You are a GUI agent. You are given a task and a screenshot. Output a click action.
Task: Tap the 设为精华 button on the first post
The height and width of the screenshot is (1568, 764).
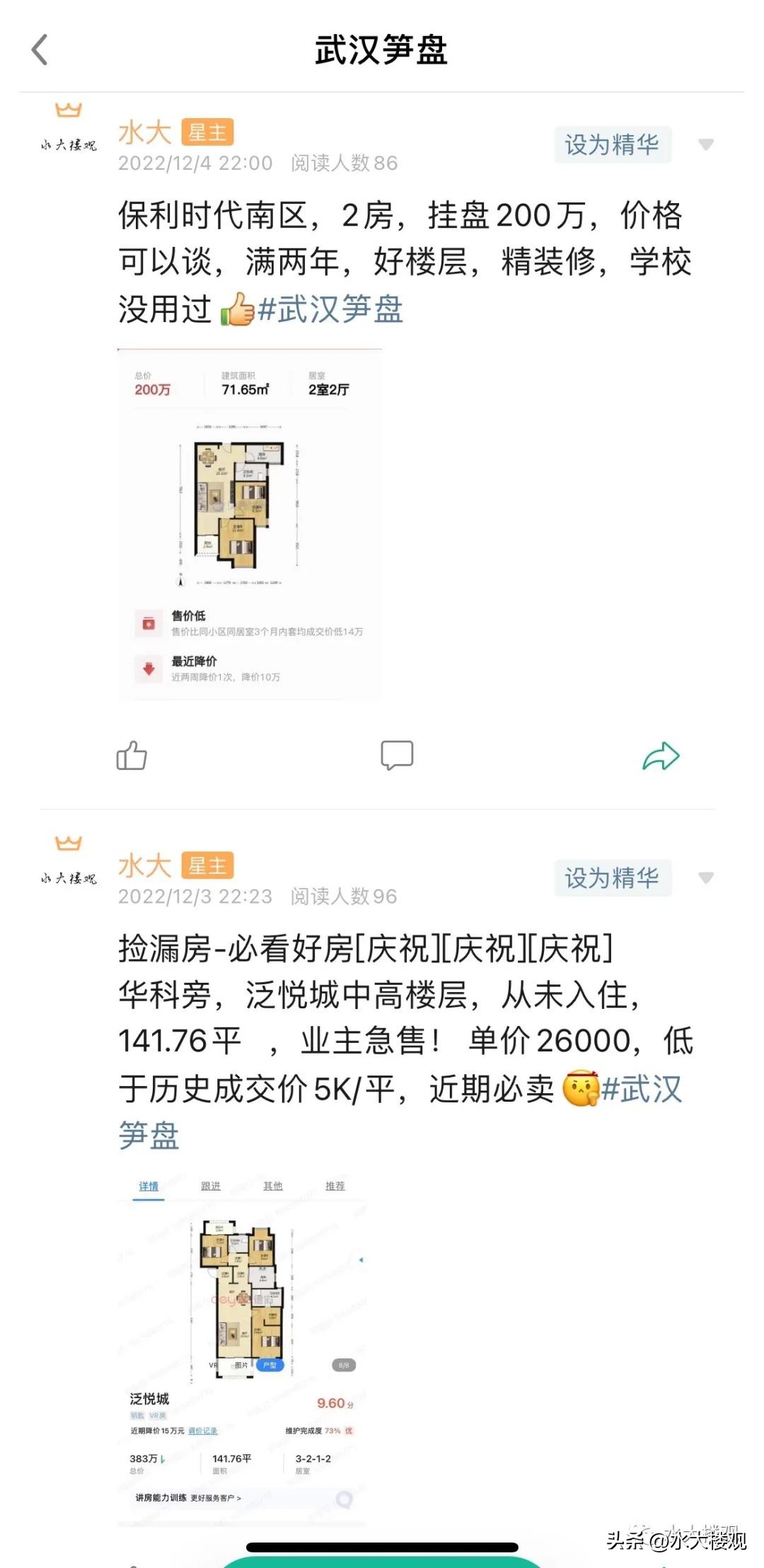[611, 145]
